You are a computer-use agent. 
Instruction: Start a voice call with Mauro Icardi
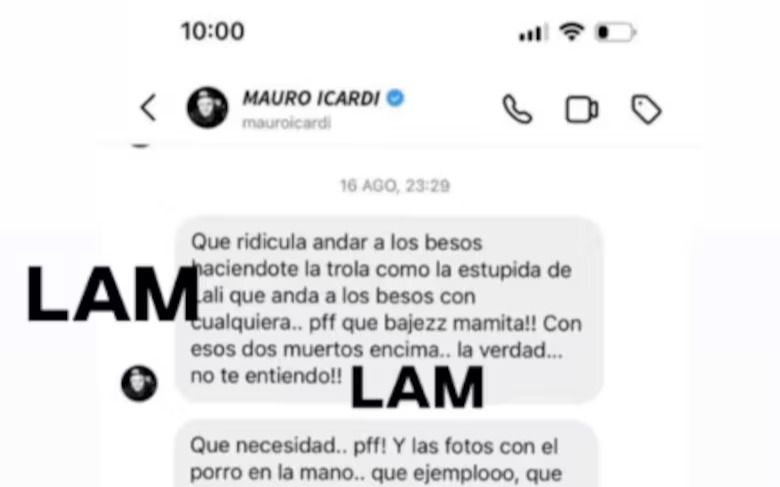click(517, 109)
